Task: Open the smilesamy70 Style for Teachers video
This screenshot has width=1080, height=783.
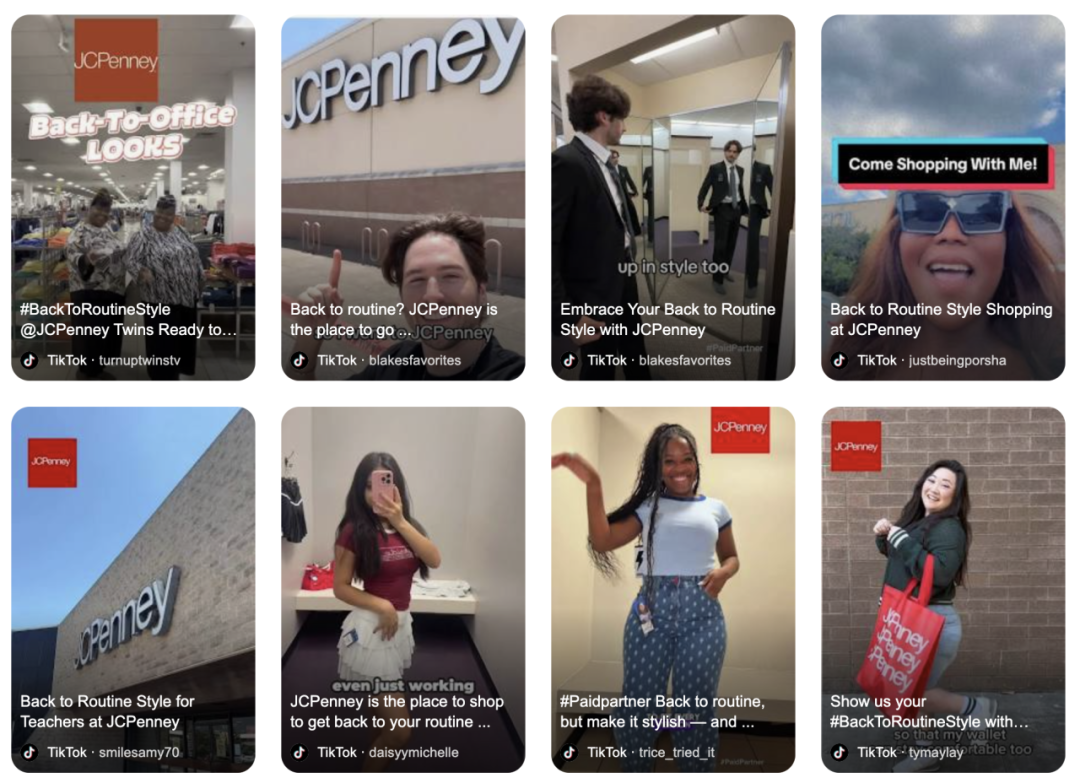Action: [133, 589]
